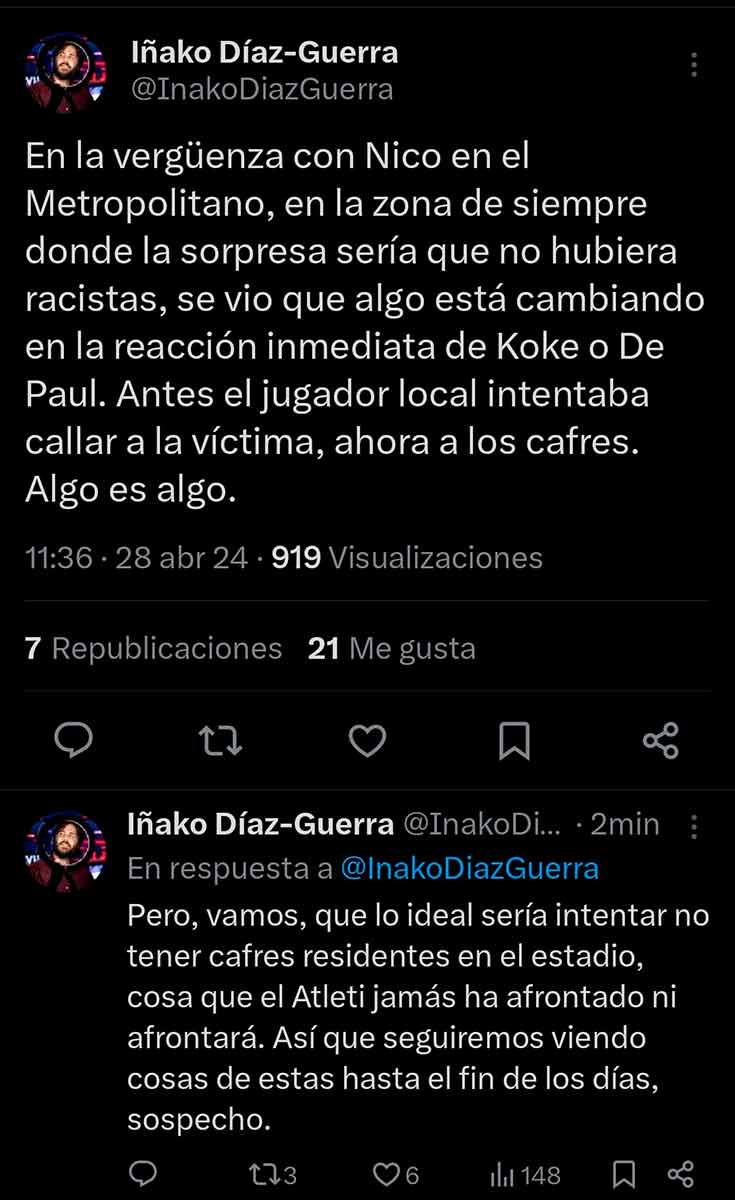Bookmark the main tweet
Image resolution: width=735 pixels, height=1200 pixels.
pyautogui.click(x=514, y=740)
